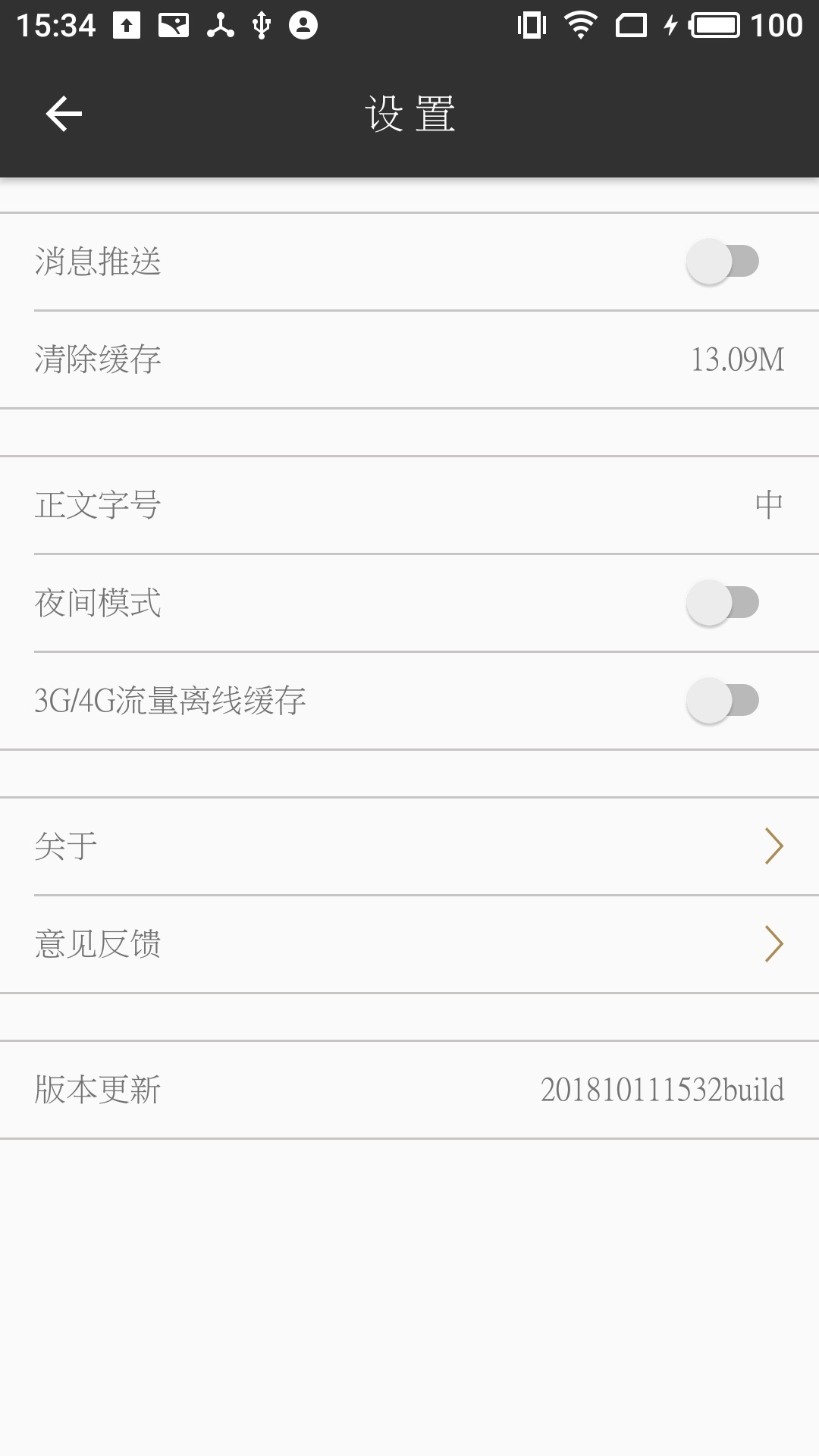
Task: Open the 清除缓存 row
Action: (x=409, y=359)
